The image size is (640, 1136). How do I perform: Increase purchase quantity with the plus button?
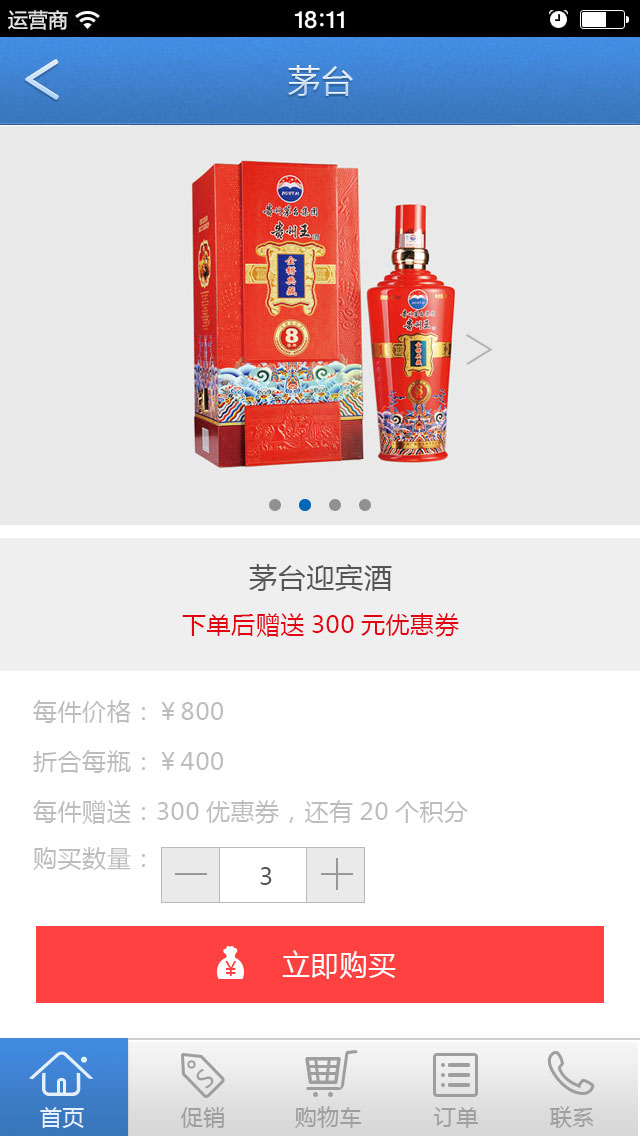coord(336,875)
